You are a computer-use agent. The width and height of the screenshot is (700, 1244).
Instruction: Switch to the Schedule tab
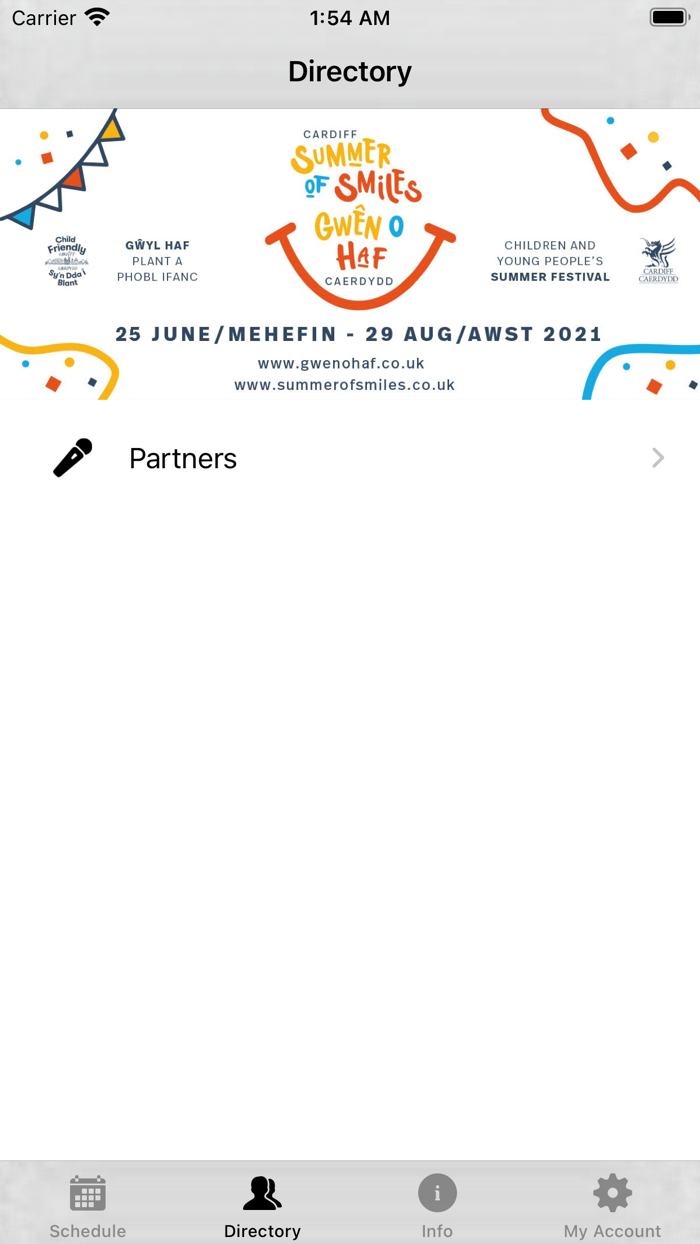[88, 1205]
